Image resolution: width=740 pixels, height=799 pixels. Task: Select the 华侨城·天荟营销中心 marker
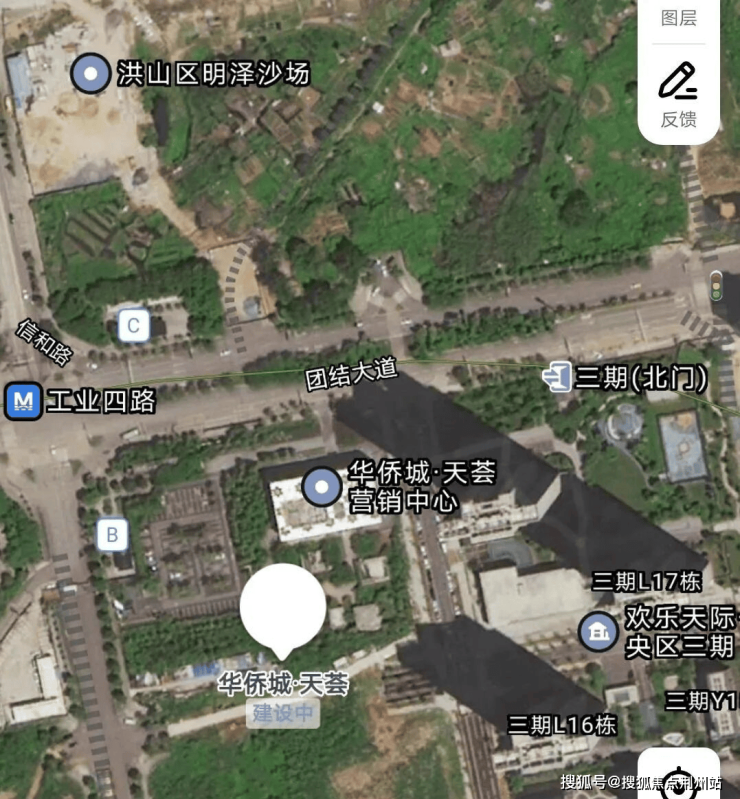[x=322, y=487]
